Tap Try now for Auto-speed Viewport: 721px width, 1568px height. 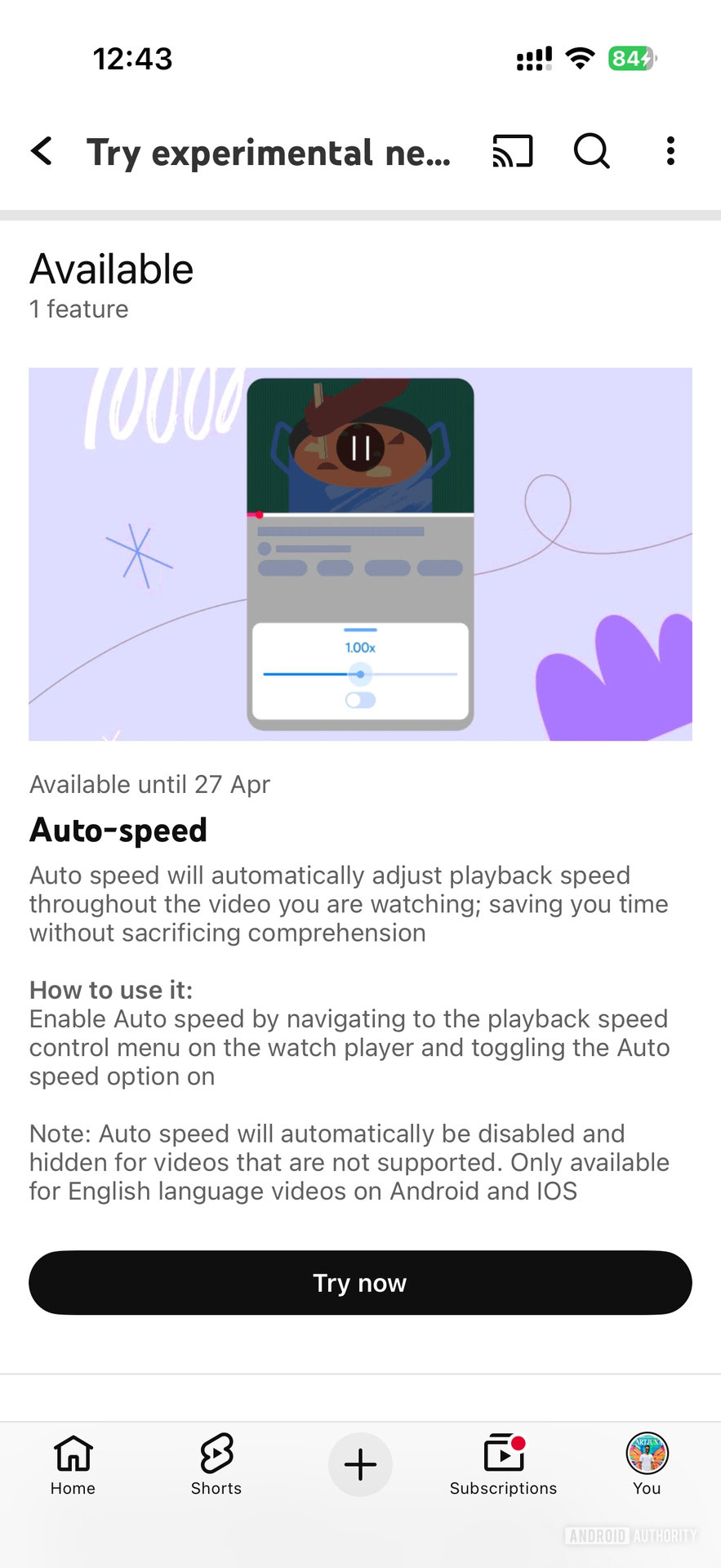(x=360, y=1282)
